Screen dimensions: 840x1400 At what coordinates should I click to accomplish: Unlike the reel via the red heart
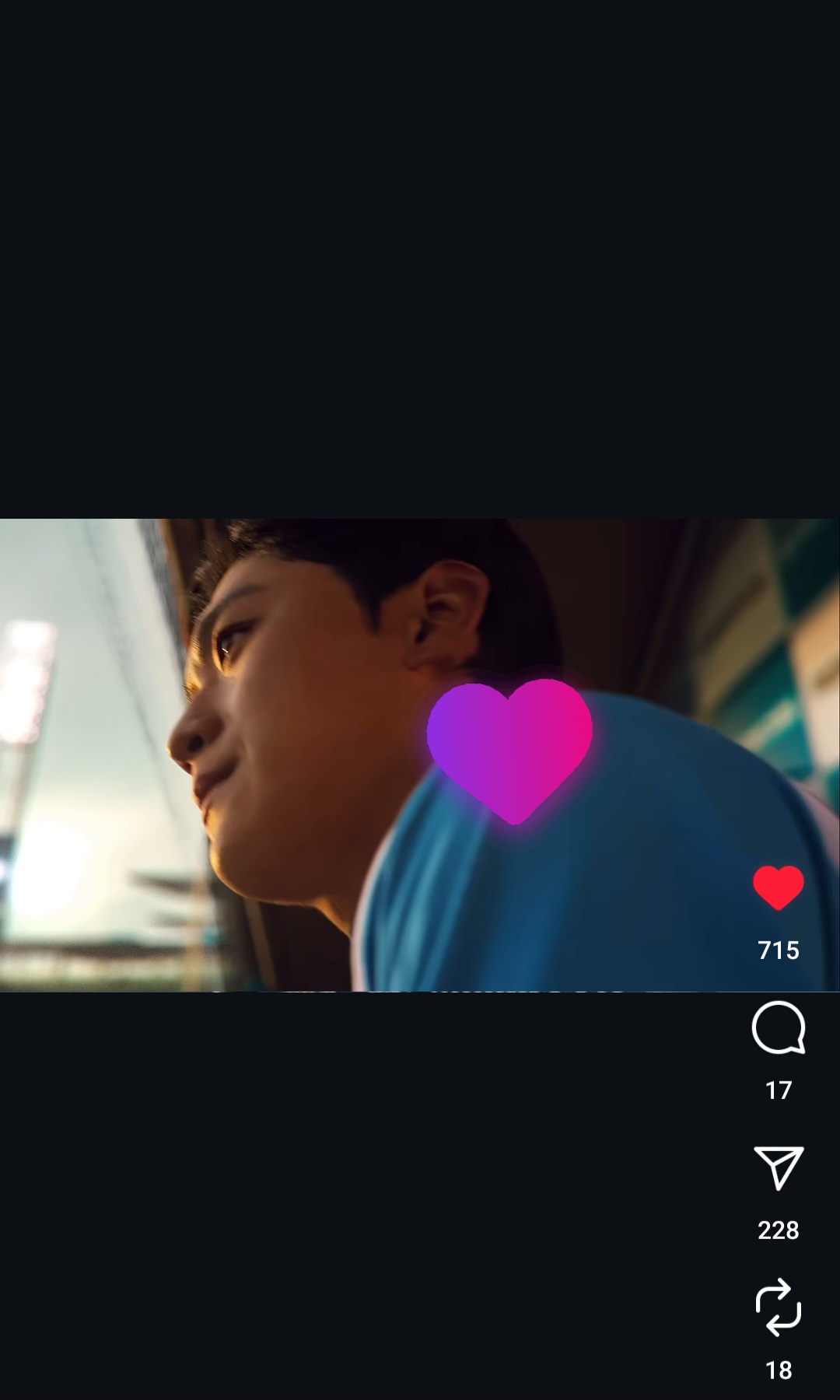tap(779, 887)
